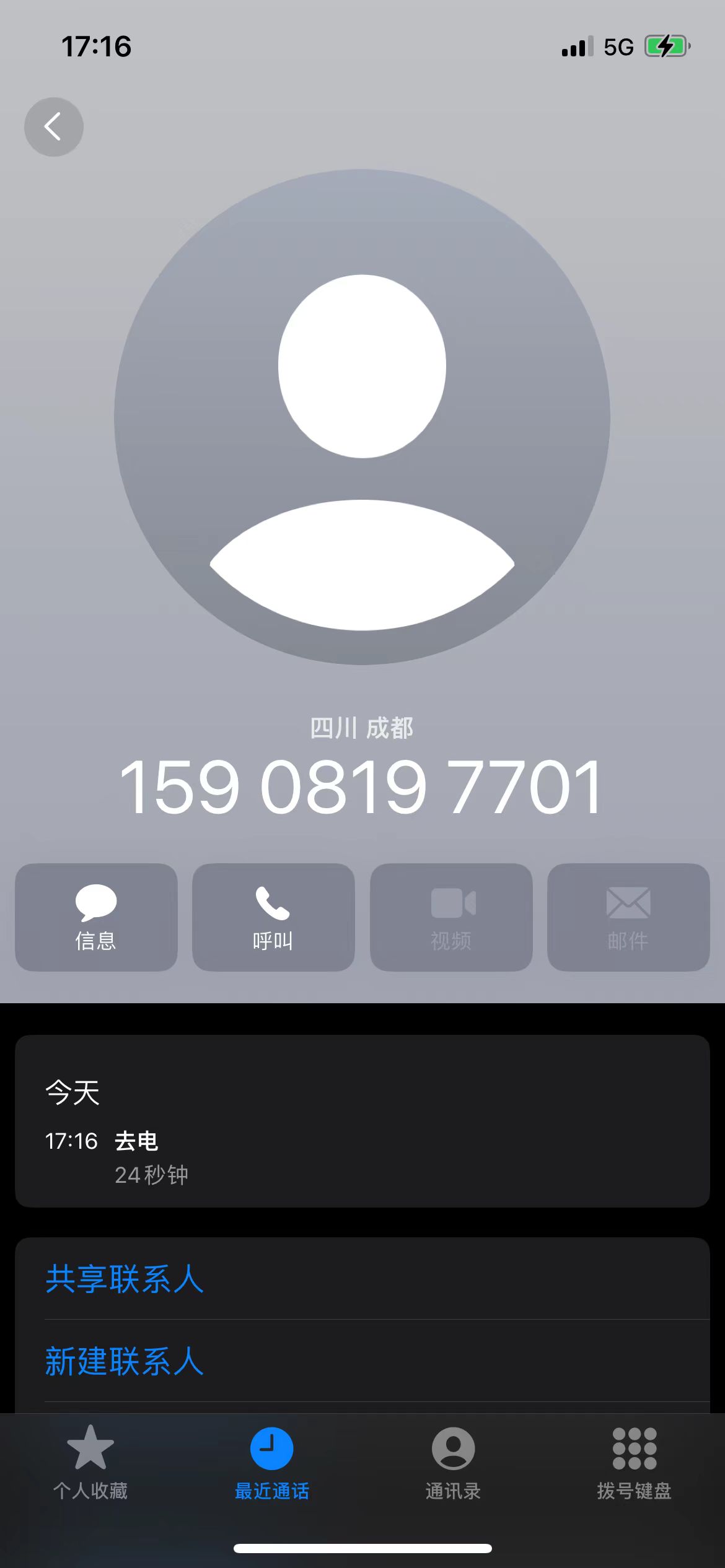Switch to the 通讯录 tab
This screenshot has width=725, height=1568.
[453, 1463]
